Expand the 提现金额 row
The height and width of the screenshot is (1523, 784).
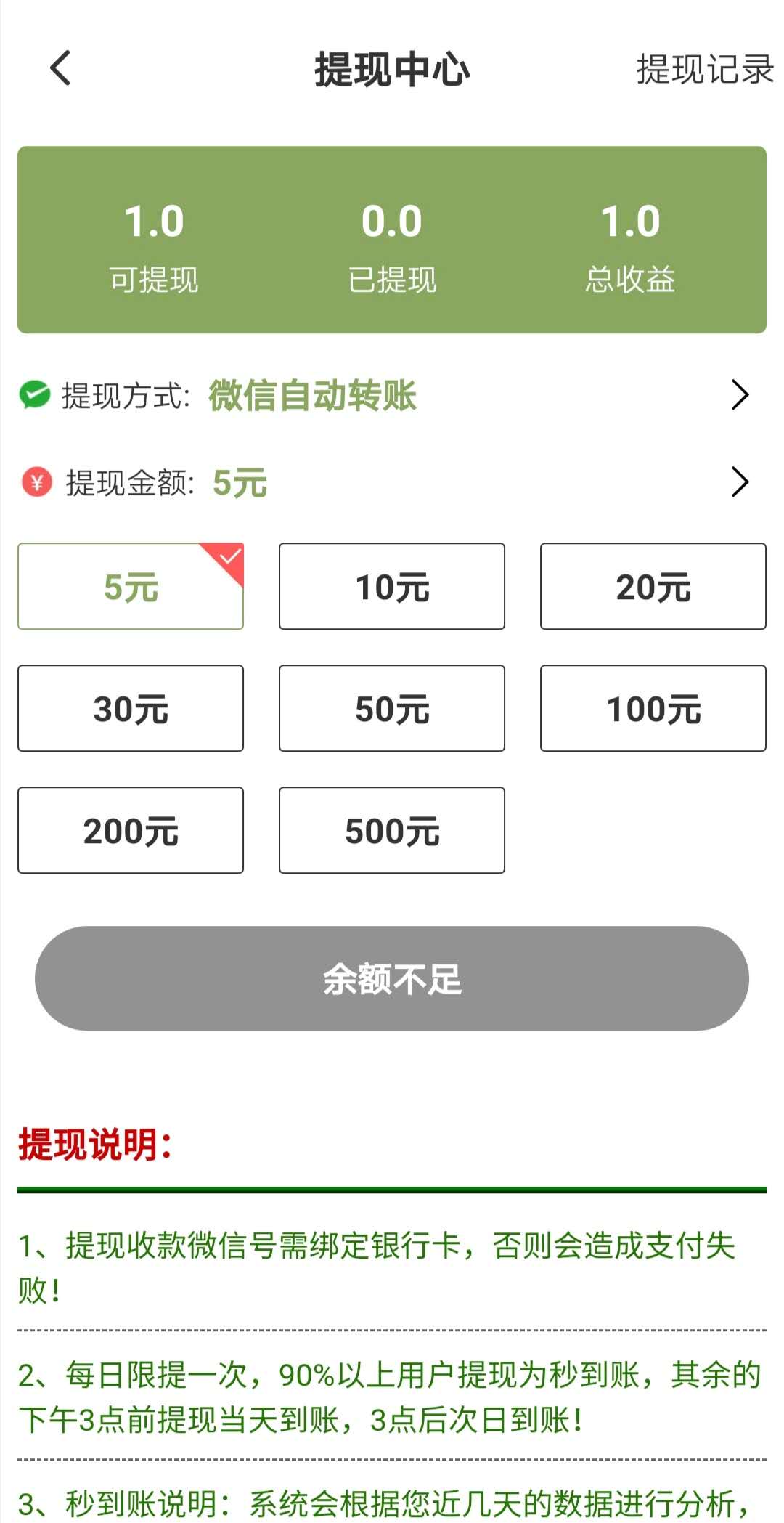(x=392, y=482)
